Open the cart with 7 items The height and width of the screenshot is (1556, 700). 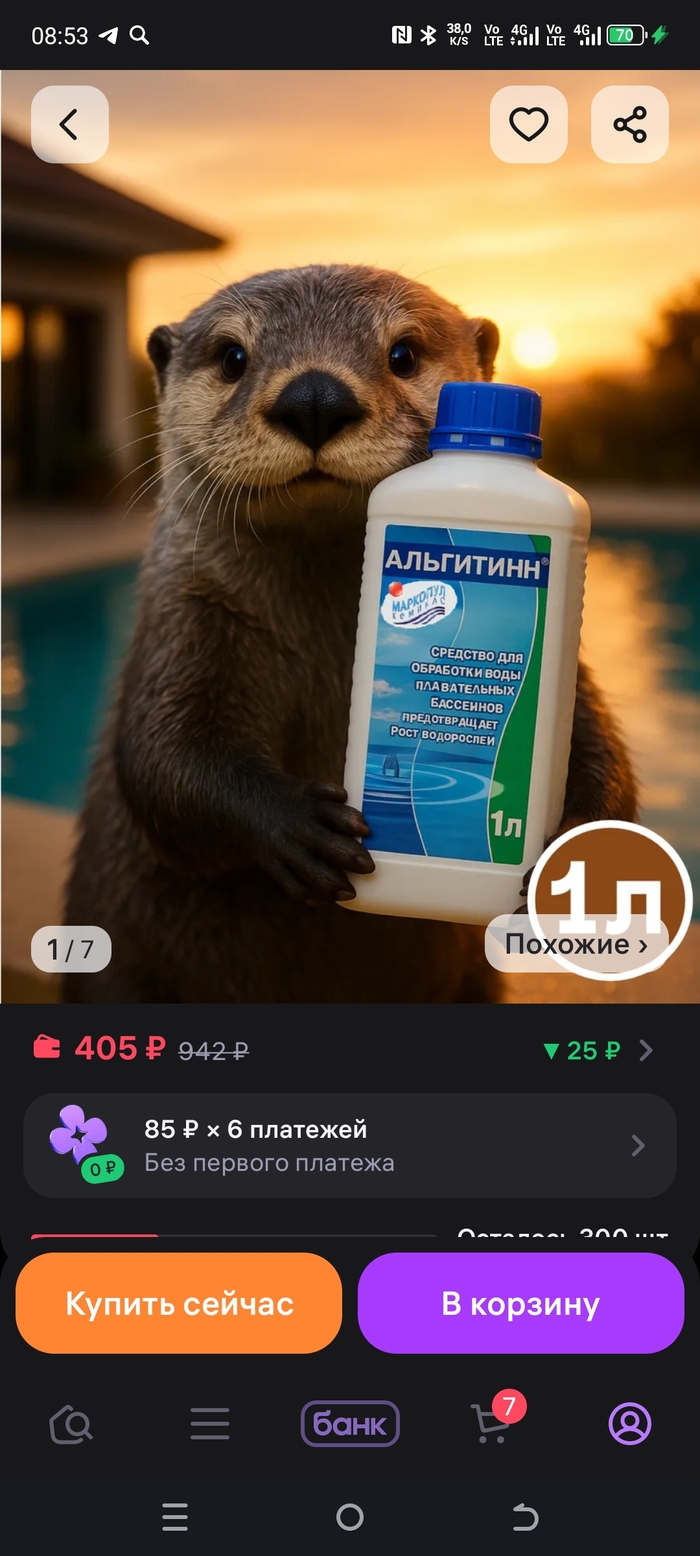[x=491, y=1424]
